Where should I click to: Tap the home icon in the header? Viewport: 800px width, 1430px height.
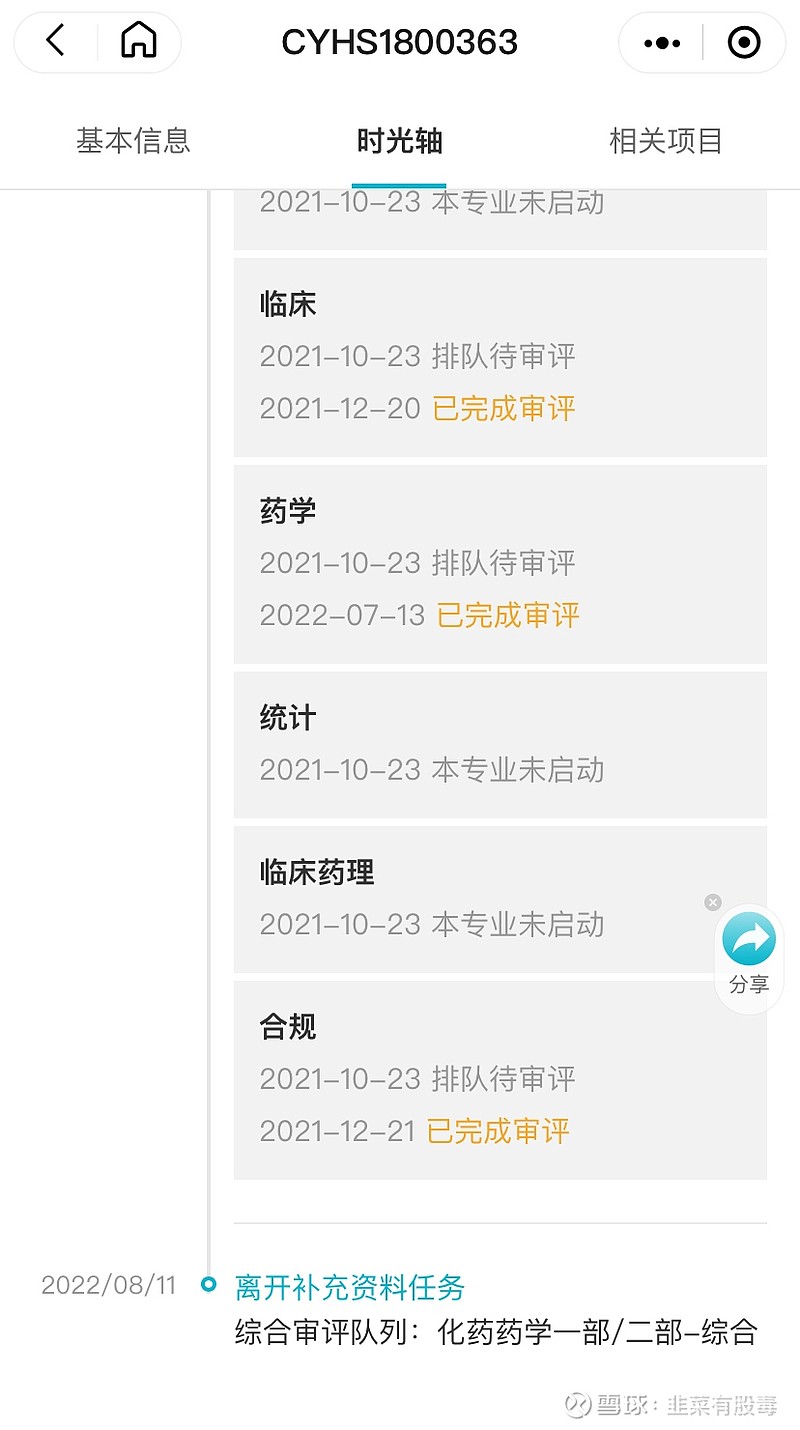point(139,41)
